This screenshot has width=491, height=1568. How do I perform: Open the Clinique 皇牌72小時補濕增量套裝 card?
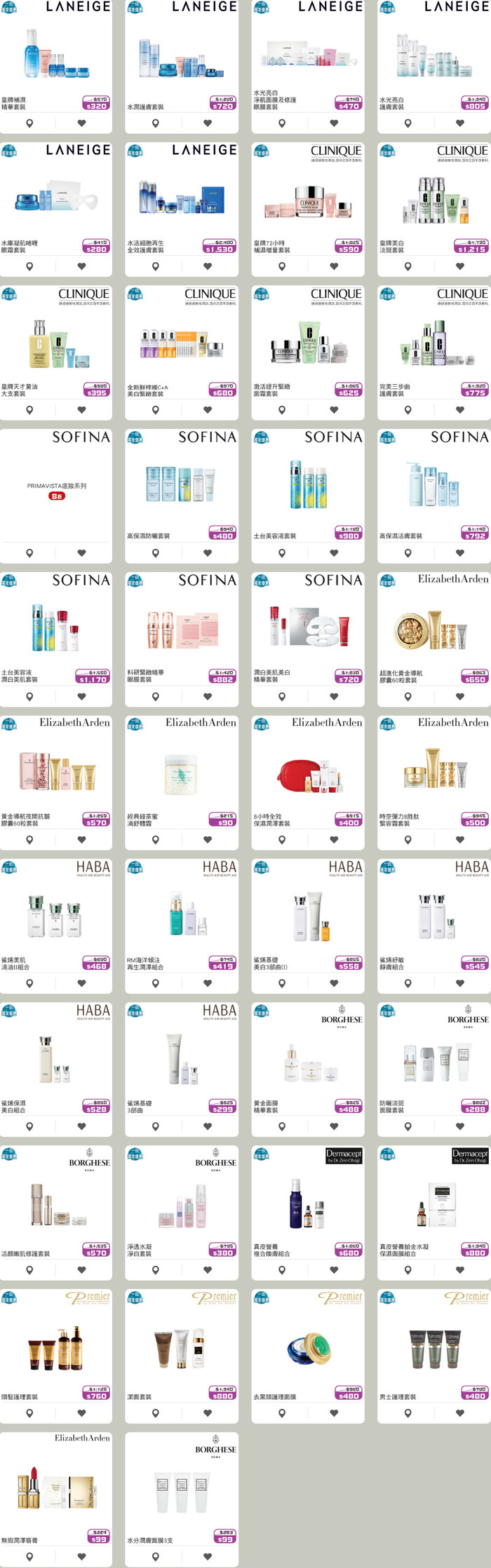307,203
